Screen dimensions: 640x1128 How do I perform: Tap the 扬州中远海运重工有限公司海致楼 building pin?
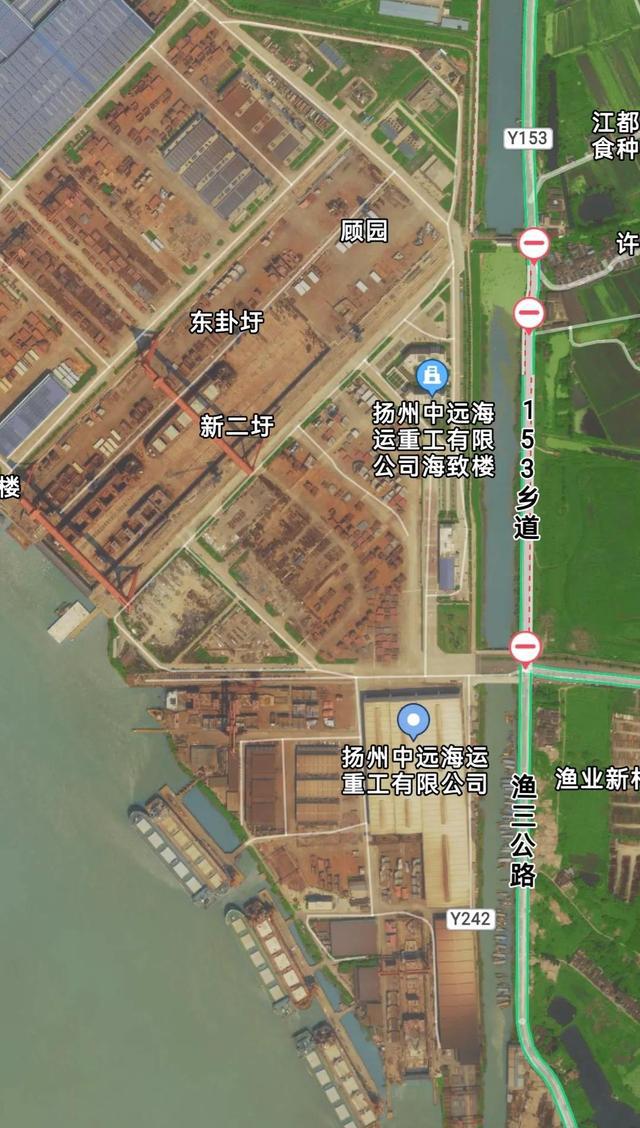[432, 376]
